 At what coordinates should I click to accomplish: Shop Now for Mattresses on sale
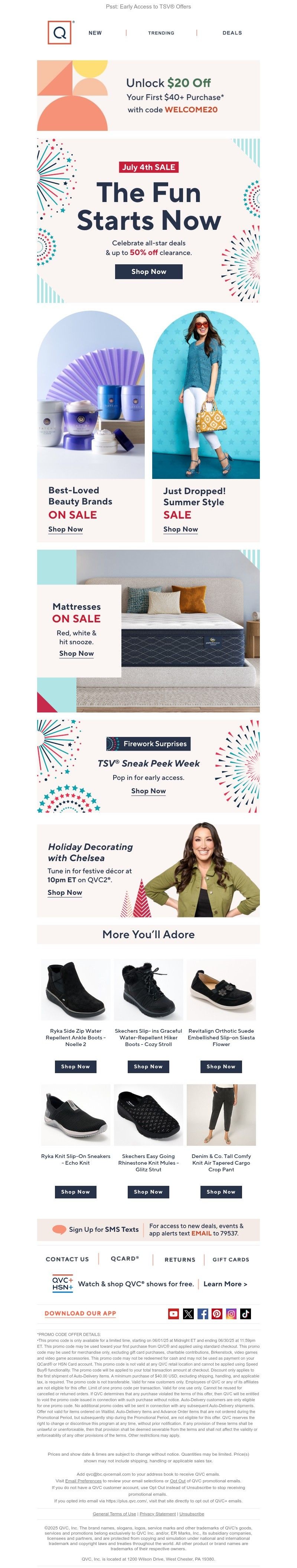[x=76, y=653]
